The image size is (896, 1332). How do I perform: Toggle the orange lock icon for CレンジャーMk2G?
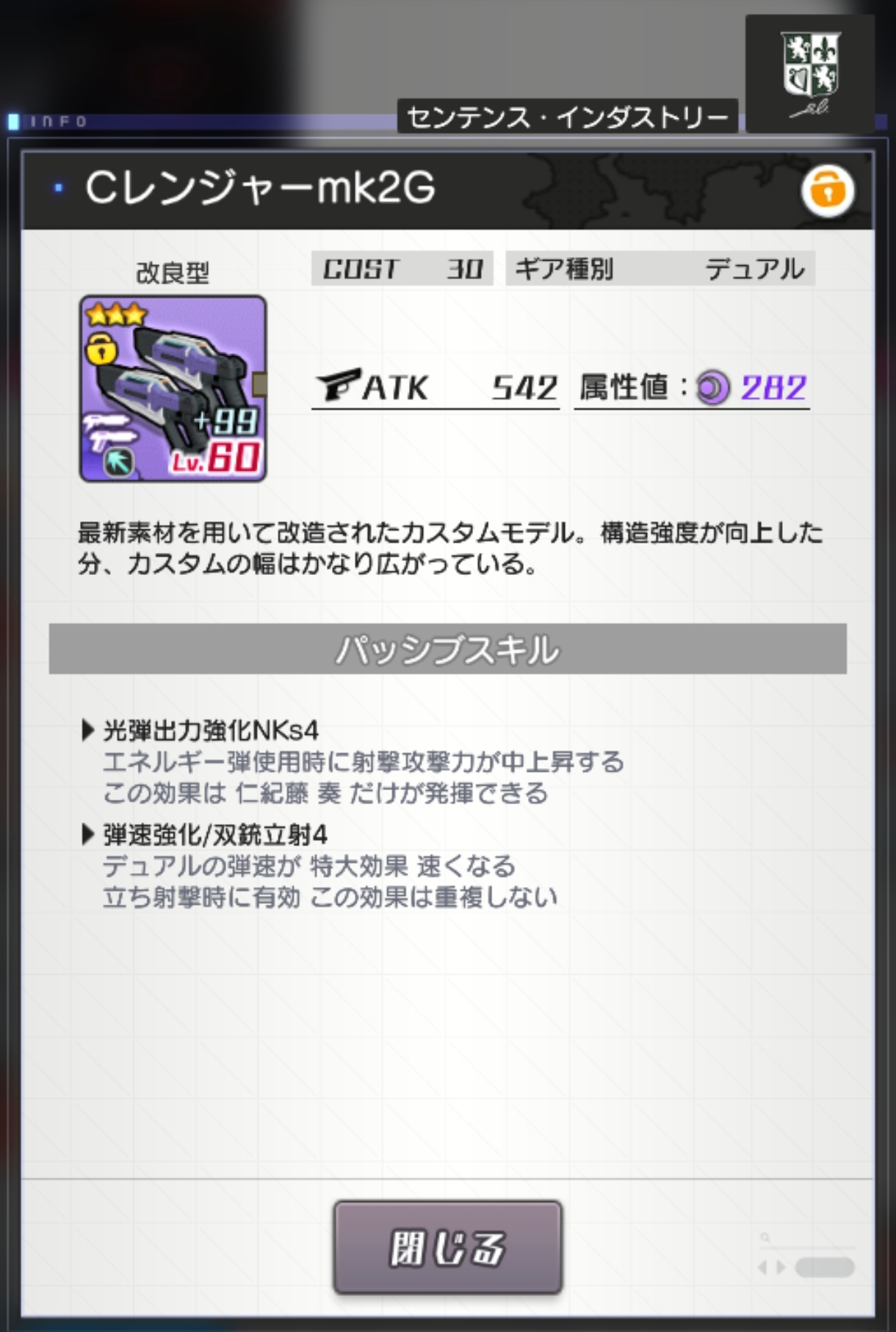(827, 191)
